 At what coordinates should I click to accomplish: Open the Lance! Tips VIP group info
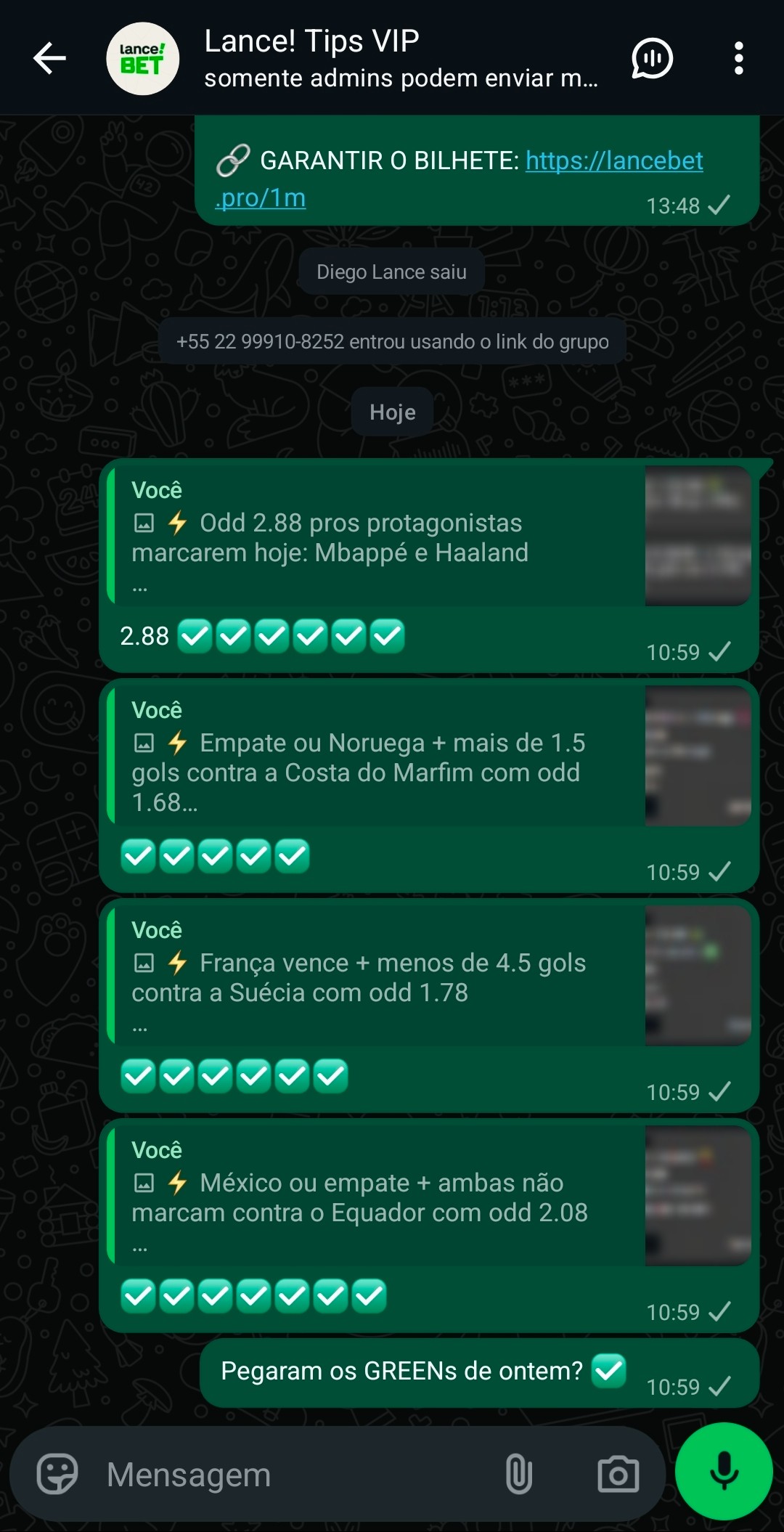401,58
